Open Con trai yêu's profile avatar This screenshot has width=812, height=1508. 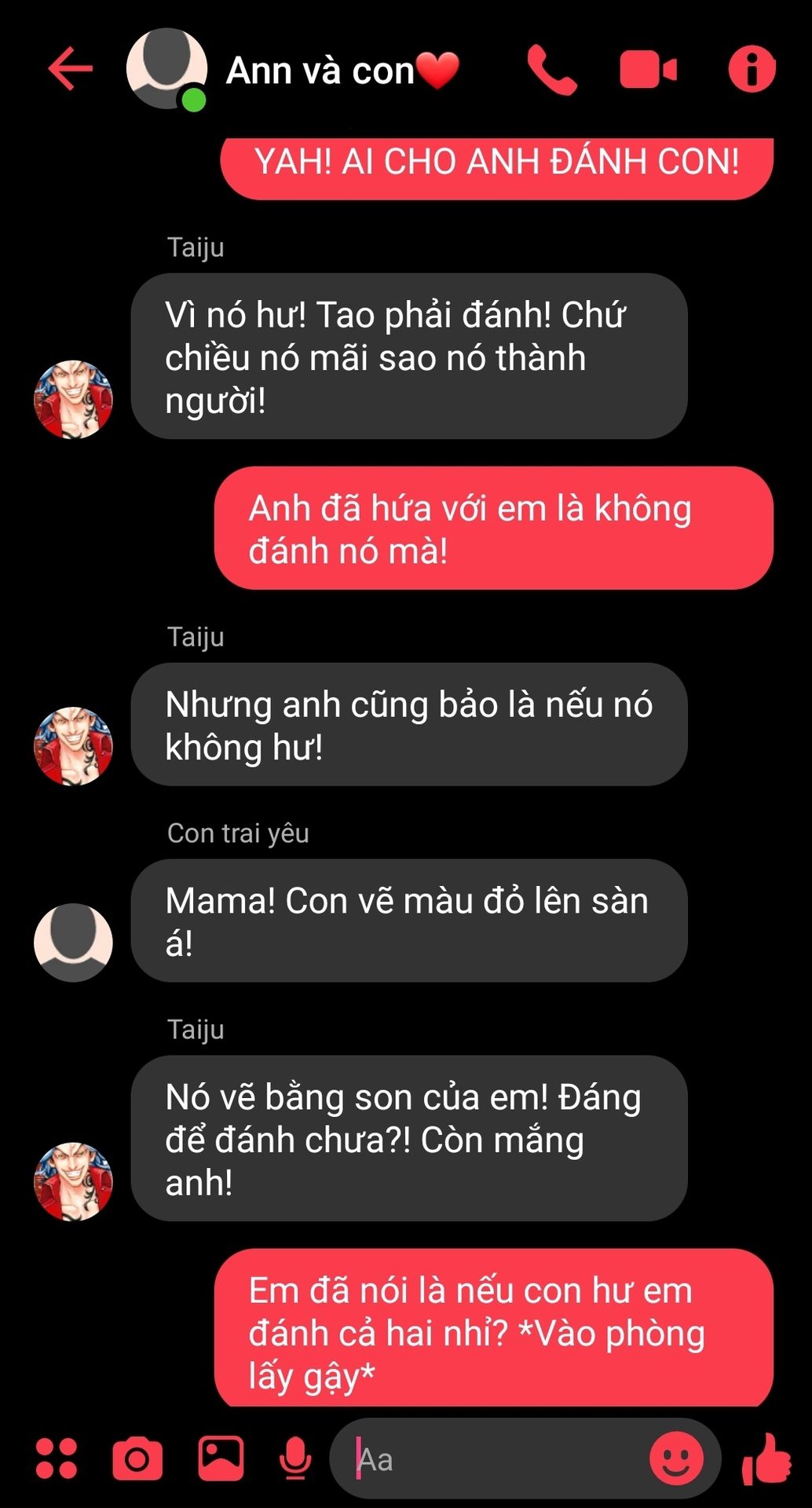pos(73,942)
